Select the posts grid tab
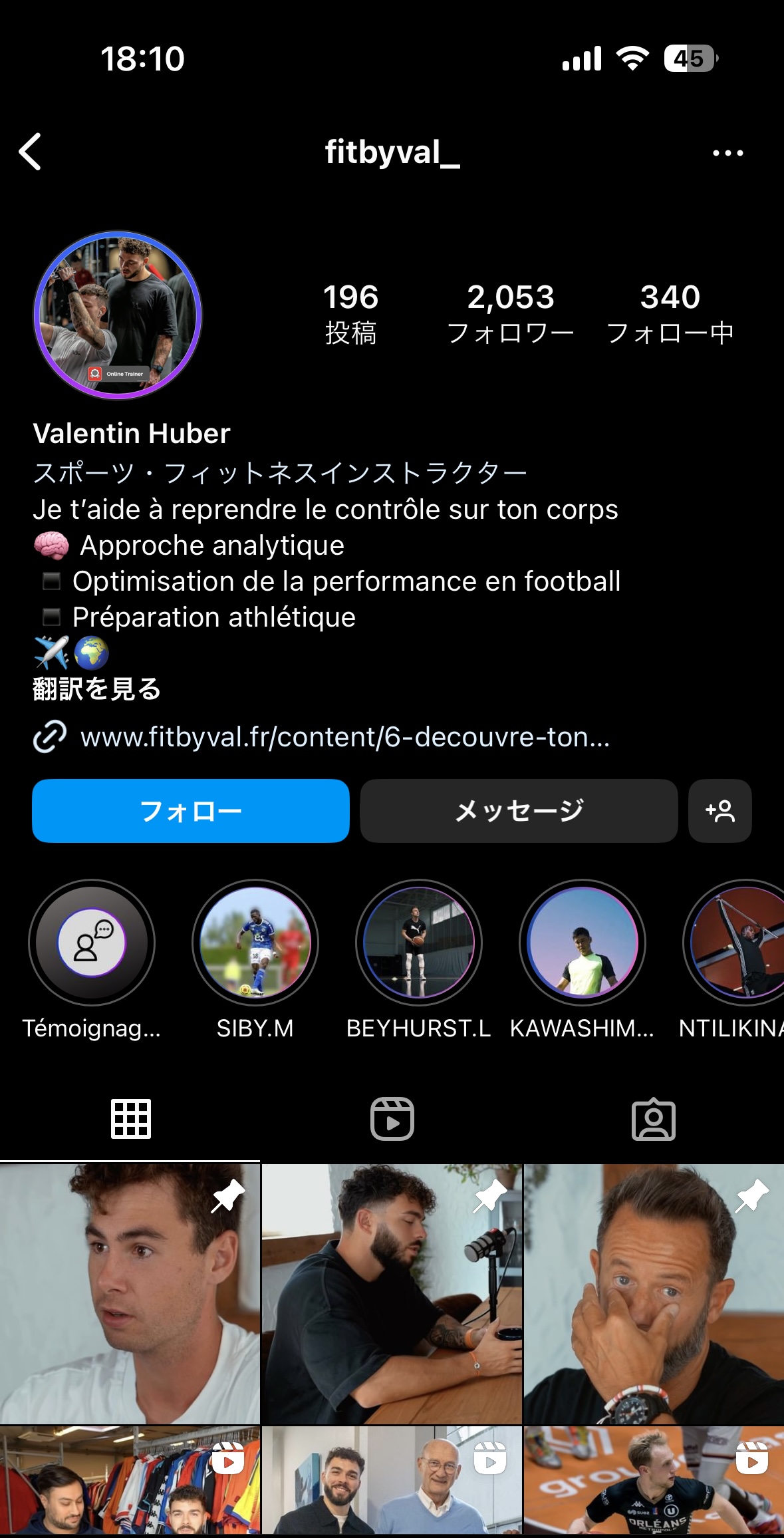This screenshot has height=1538, width=784. (x=131, y=1119)
